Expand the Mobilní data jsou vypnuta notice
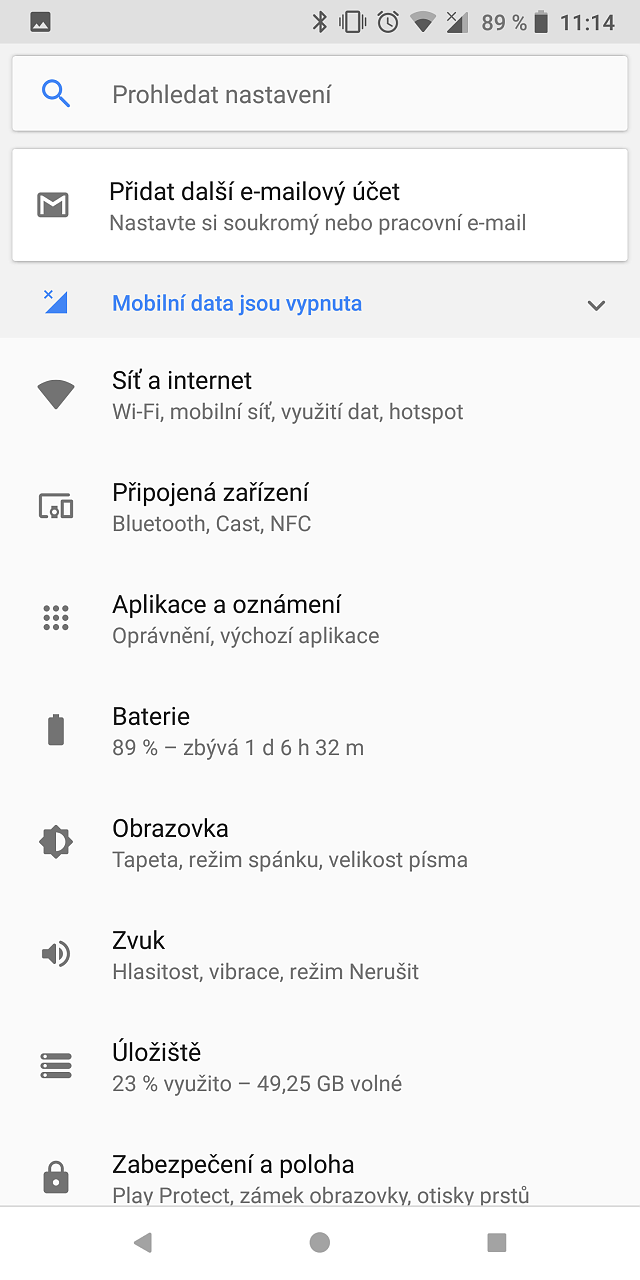Image resolution: width=640 pixels, height=1280 pixels. (320, 304)
